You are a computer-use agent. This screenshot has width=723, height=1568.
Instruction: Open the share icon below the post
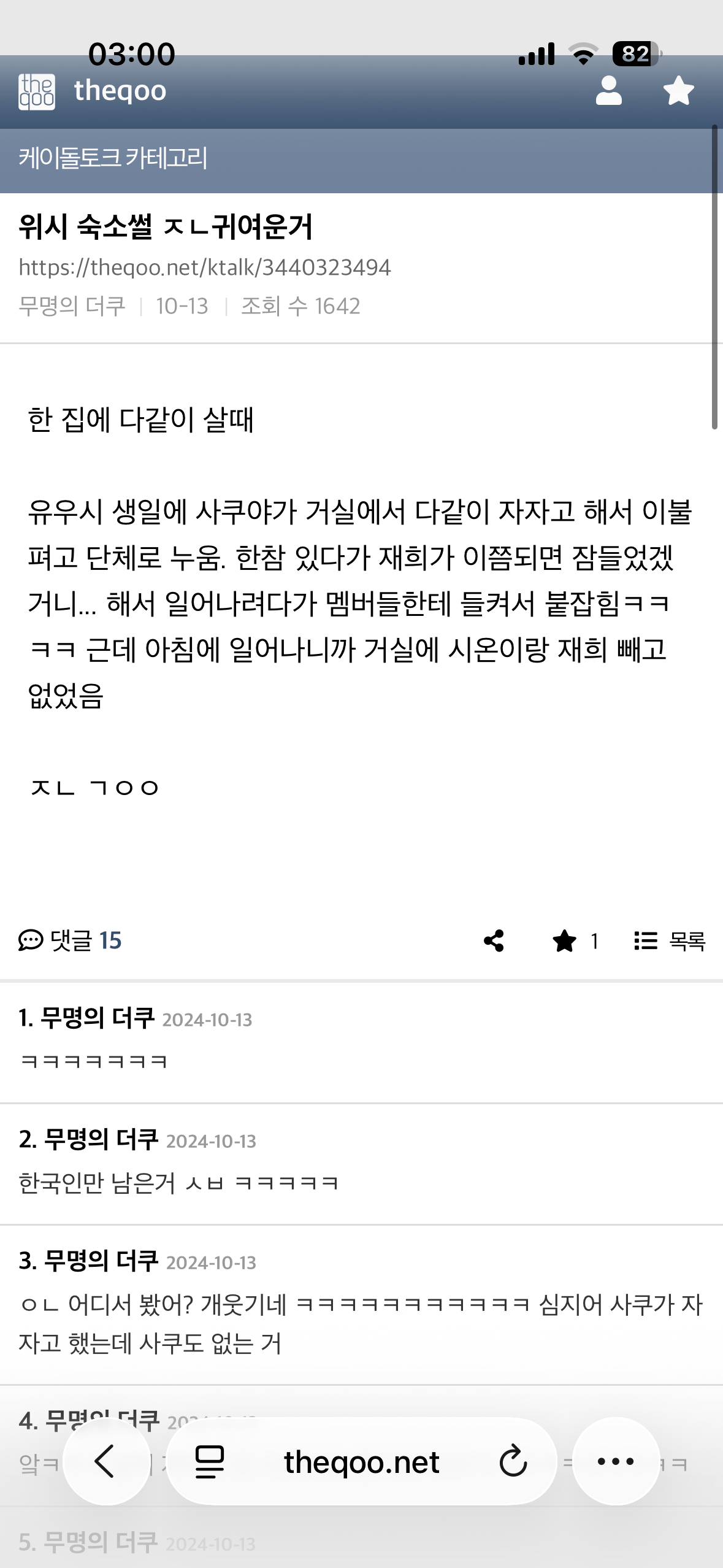coord(494,940)
